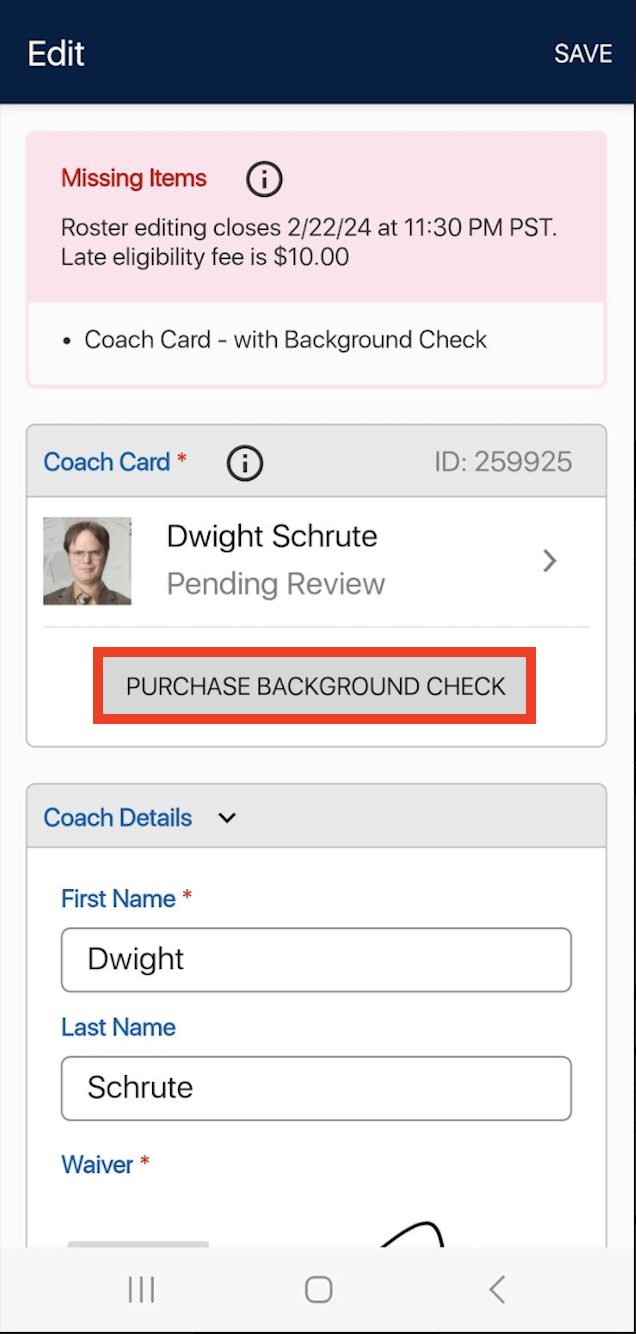This screenshot has width=636, height=1334.
Task: Open Coach Card info icon
Action: click(245, 462)
